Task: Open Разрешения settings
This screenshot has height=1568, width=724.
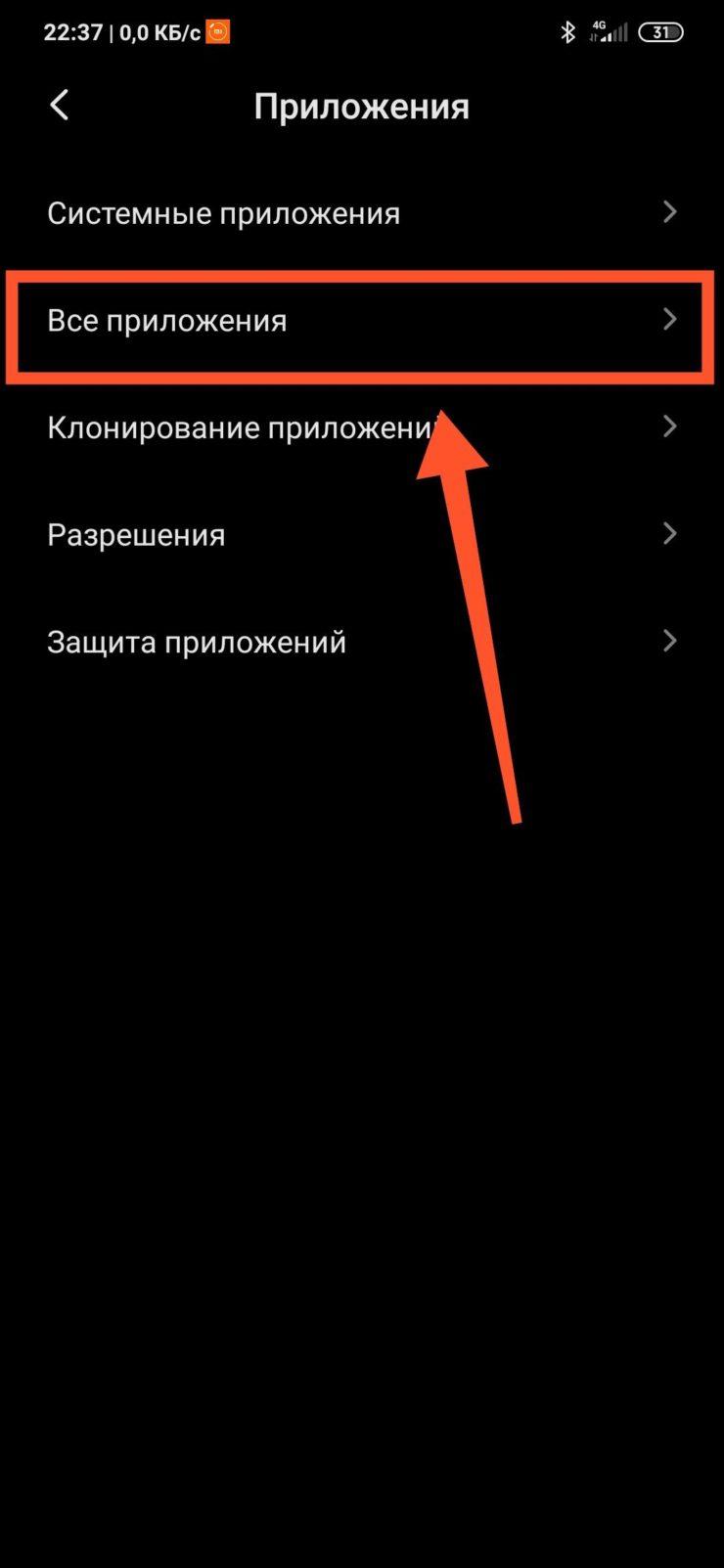Action: tap(362, 535)
